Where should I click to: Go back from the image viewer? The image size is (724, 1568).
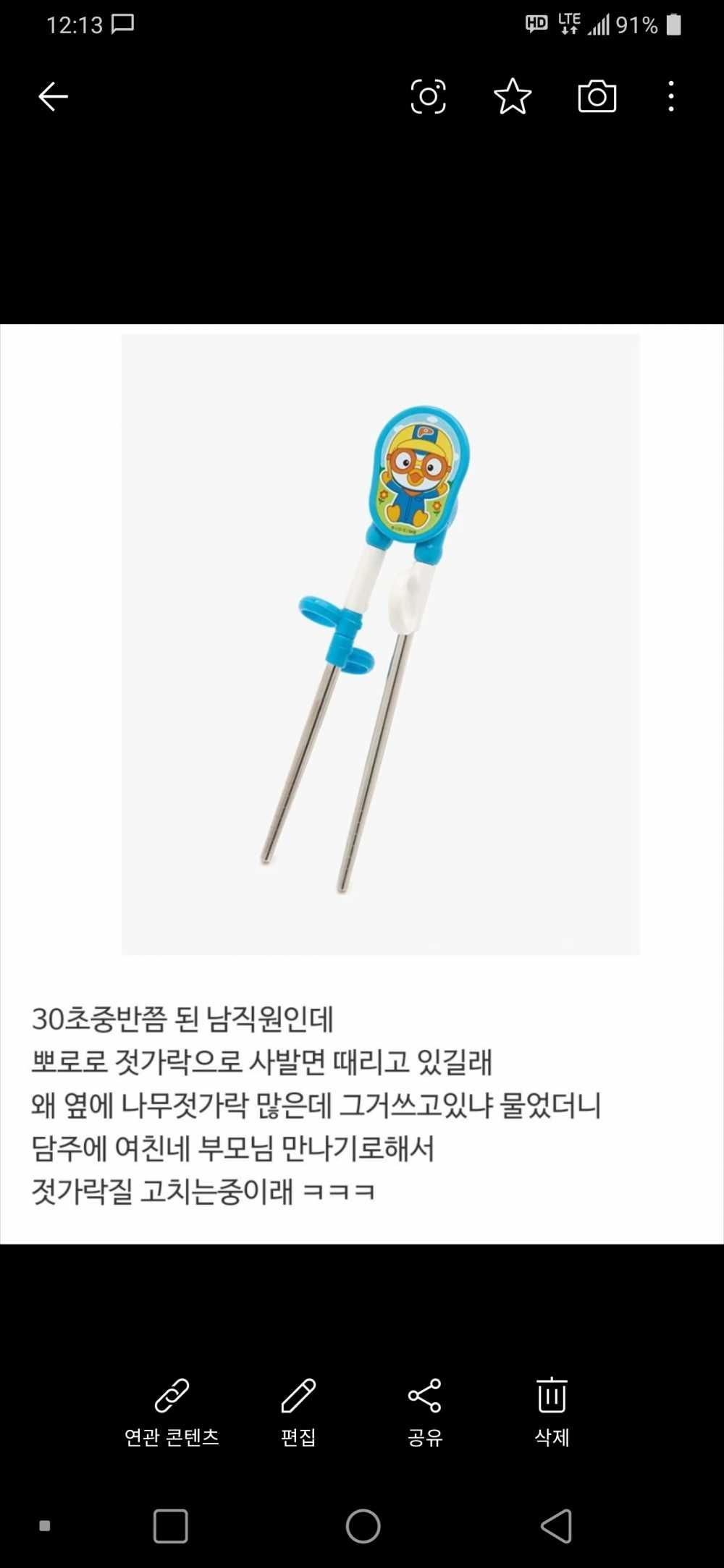pos(53,96)
